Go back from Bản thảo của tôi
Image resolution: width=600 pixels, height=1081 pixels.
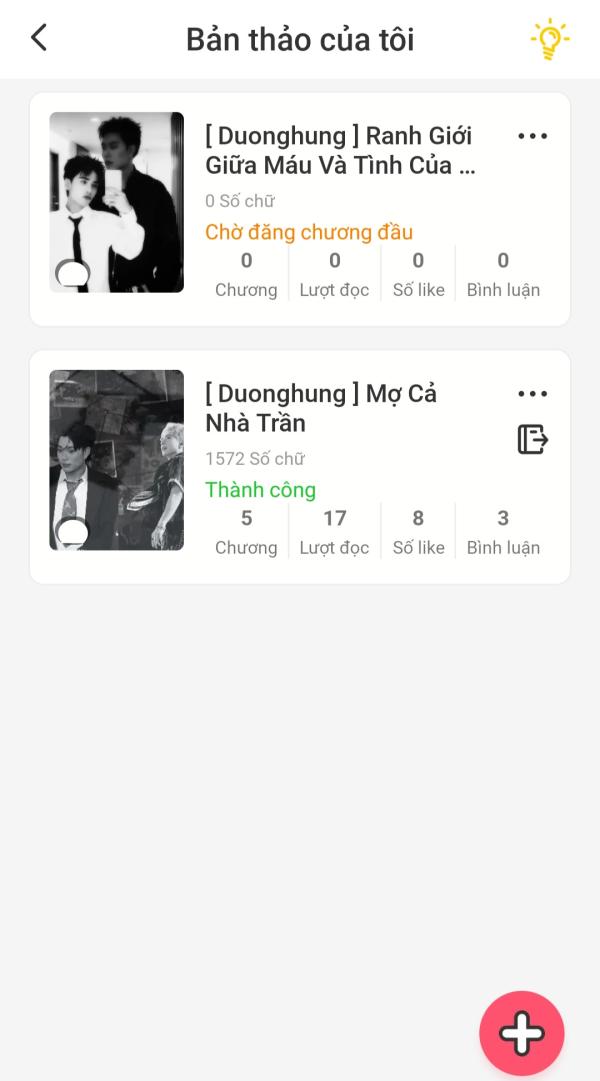39,38
